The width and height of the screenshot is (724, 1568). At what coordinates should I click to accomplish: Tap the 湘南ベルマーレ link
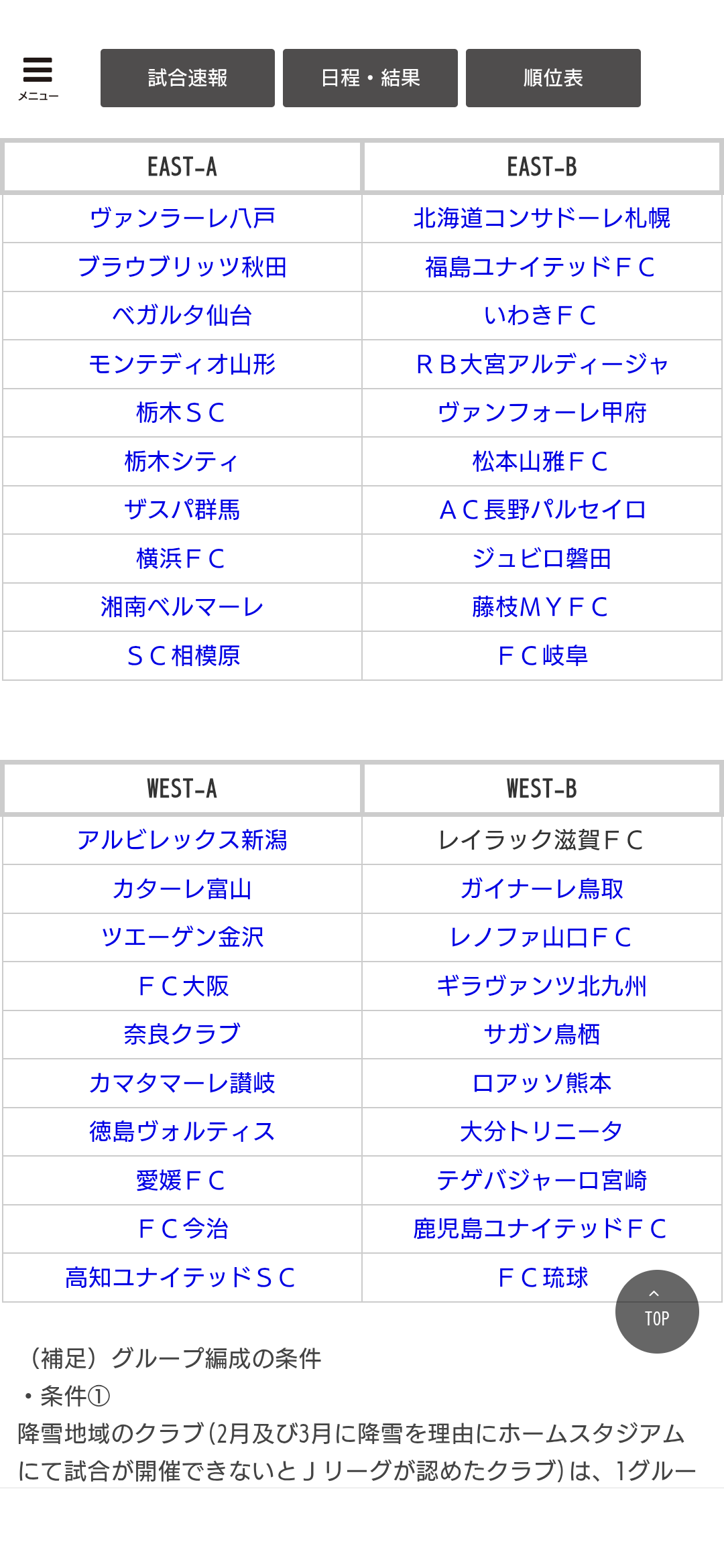click(182, 607)
